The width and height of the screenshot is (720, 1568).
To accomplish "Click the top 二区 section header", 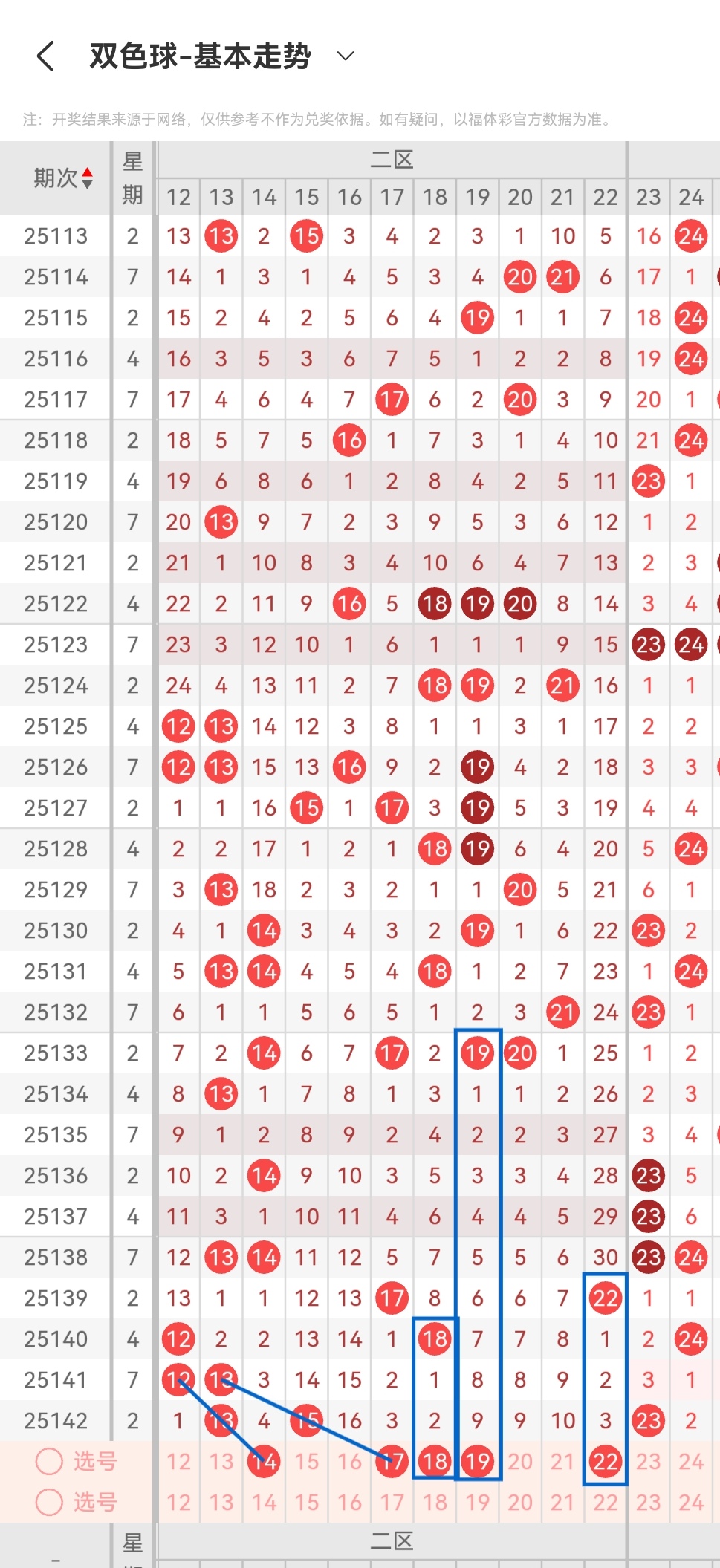I will coord(392,158).
